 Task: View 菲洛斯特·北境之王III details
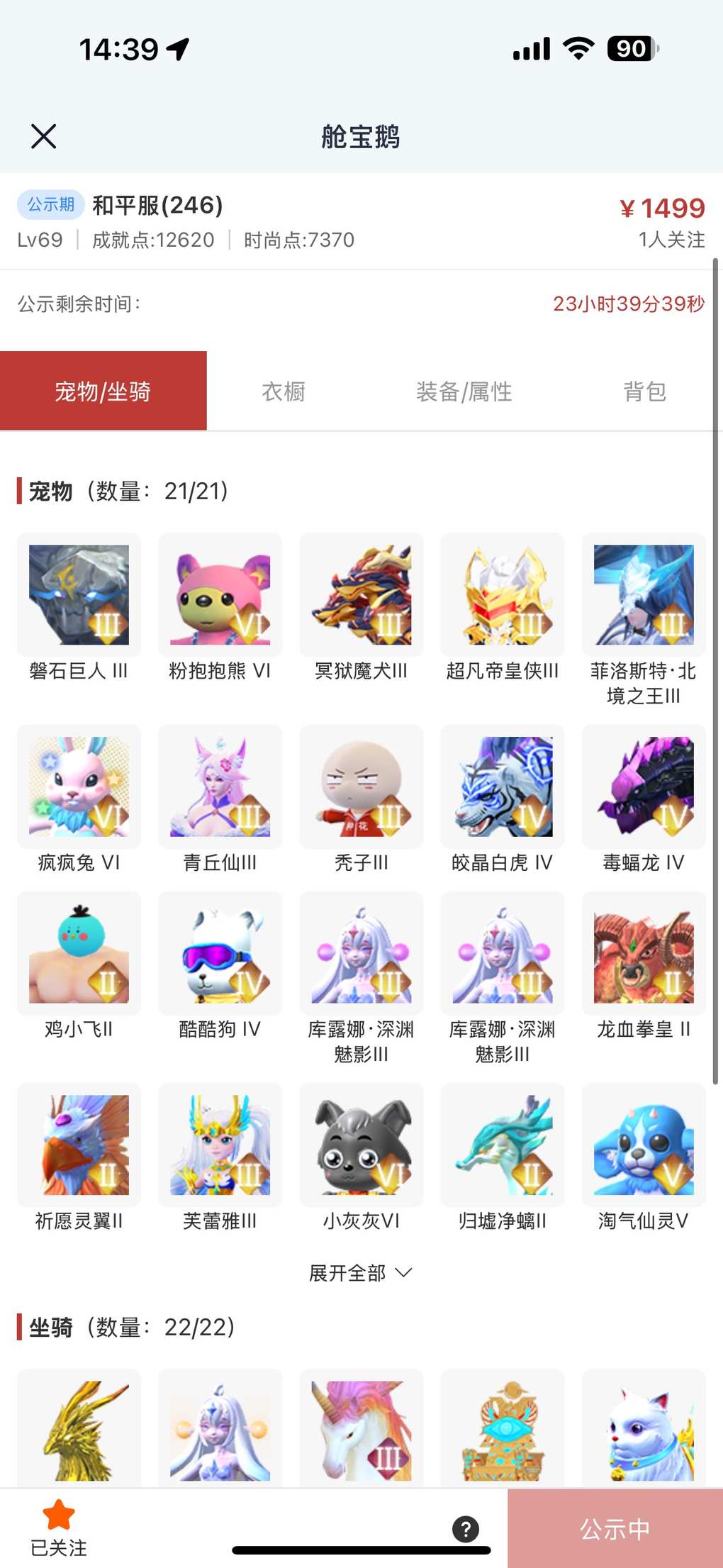point(644,596)
